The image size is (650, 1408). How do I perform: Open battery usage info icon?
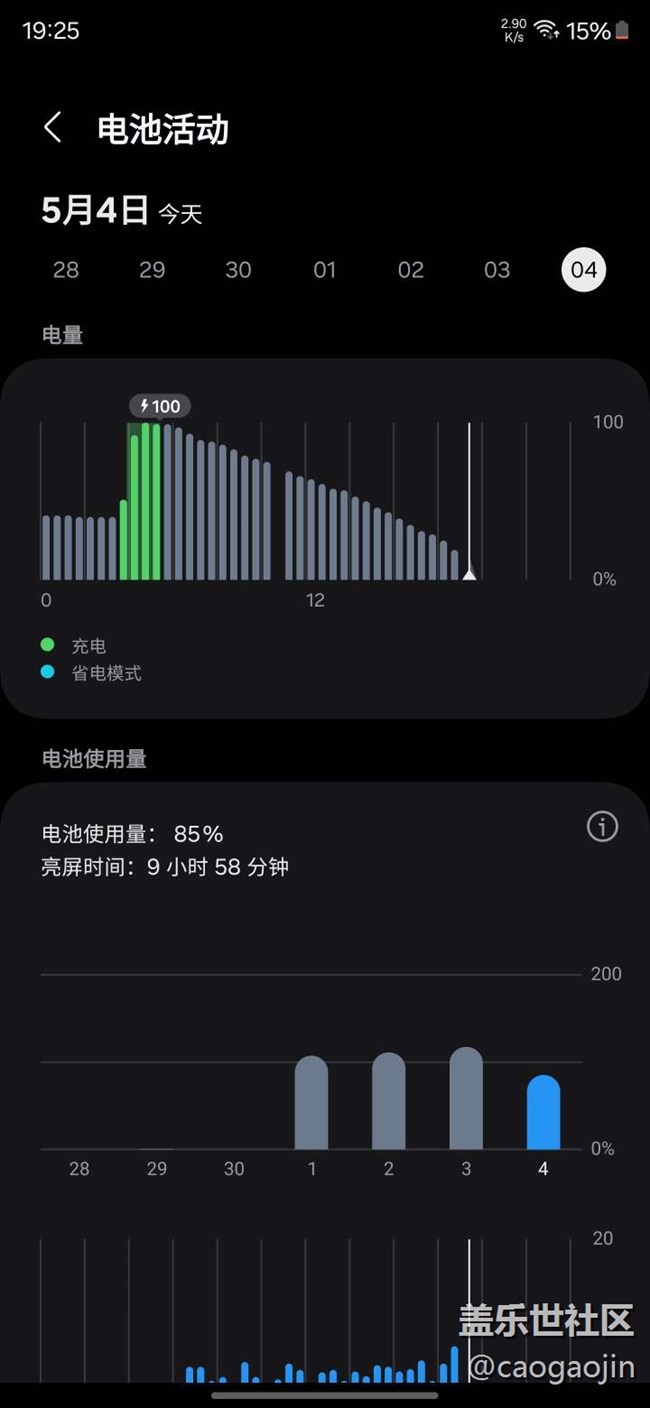point(602,827)
